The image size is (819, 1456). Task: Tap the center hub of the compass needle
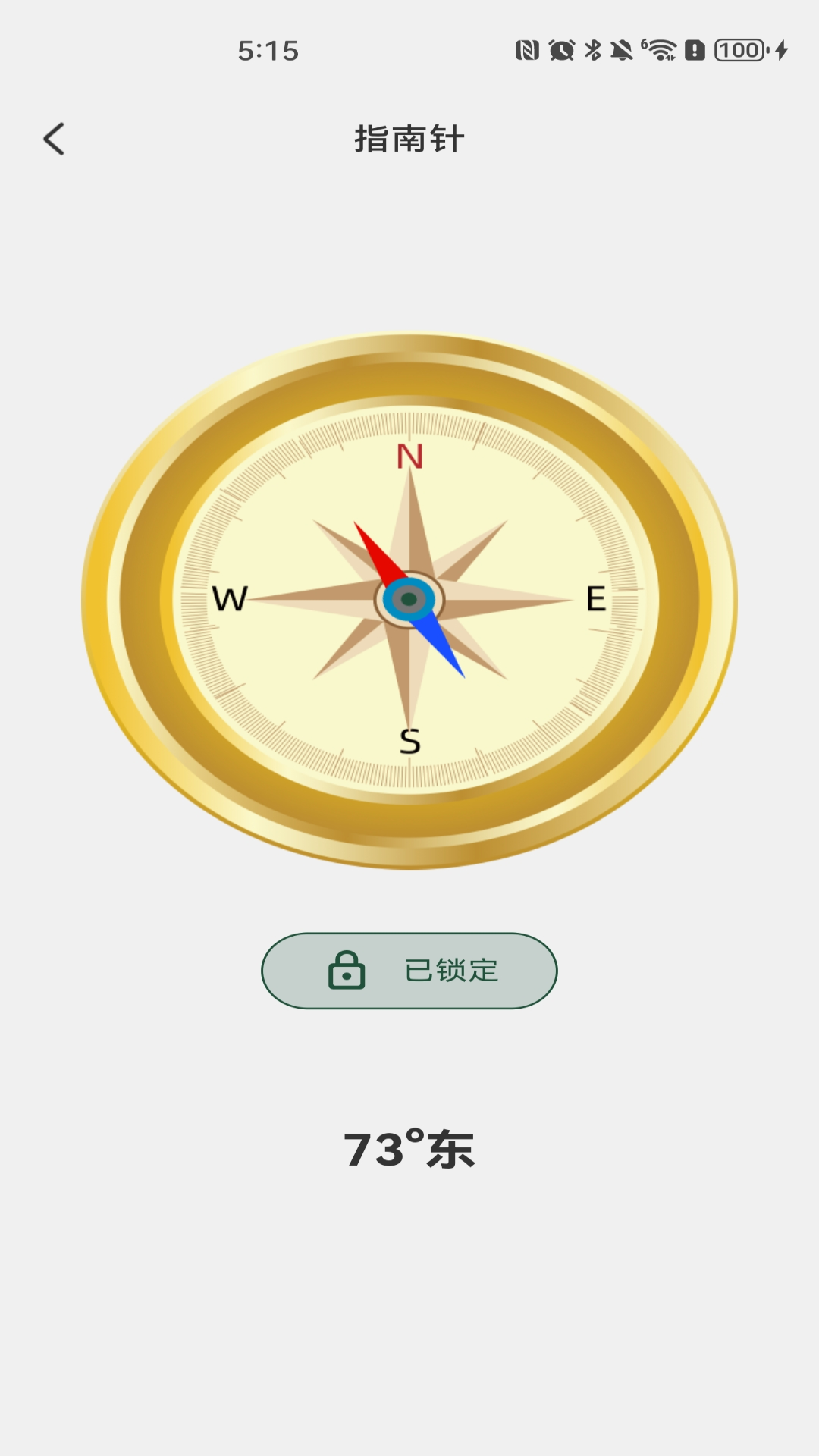pyautogui.click(x=409, y=600)
